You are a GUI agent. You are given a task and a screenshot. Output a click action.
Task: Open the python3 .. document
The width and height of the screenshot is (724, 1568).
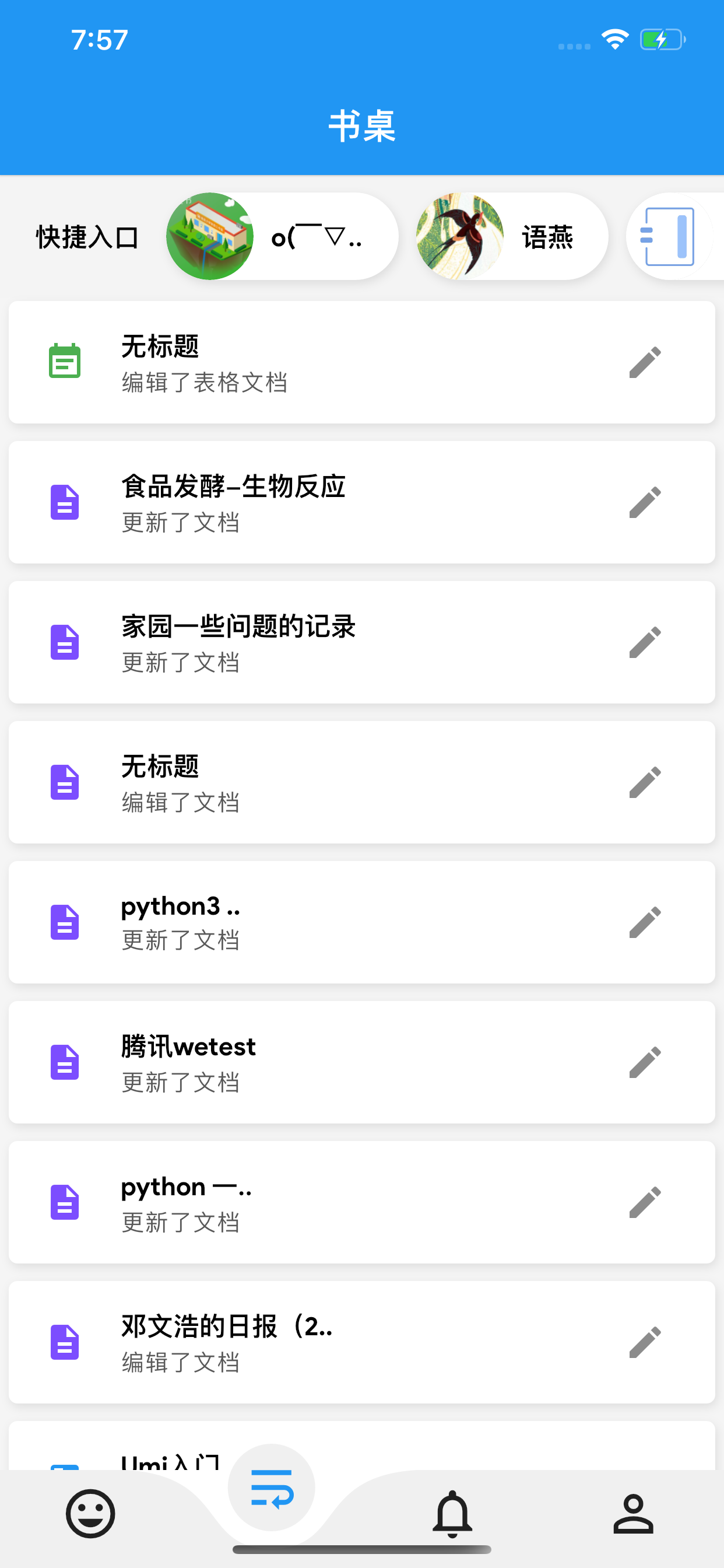pos(361,922)
